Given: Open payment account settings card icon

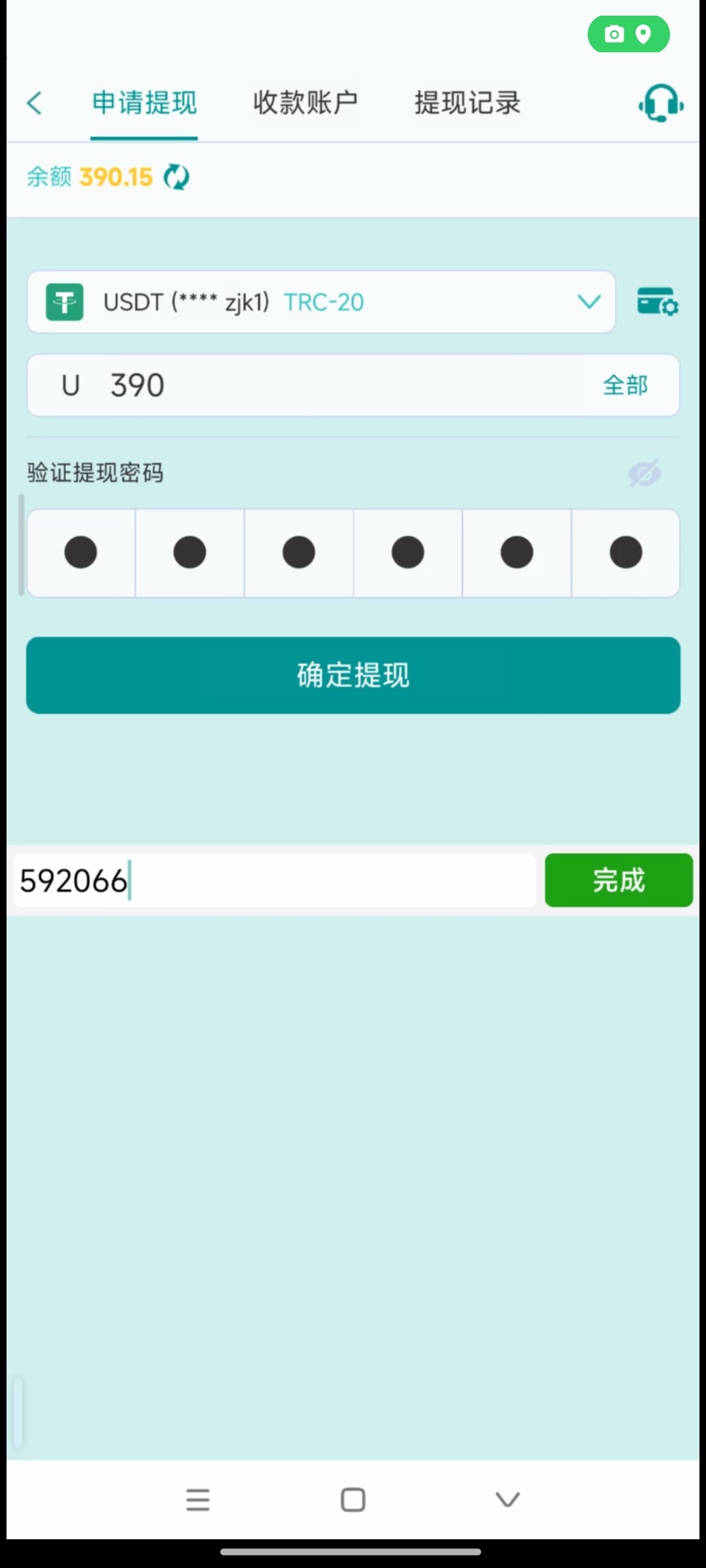Looking at the screenshot, I should (x=657, y=302).
